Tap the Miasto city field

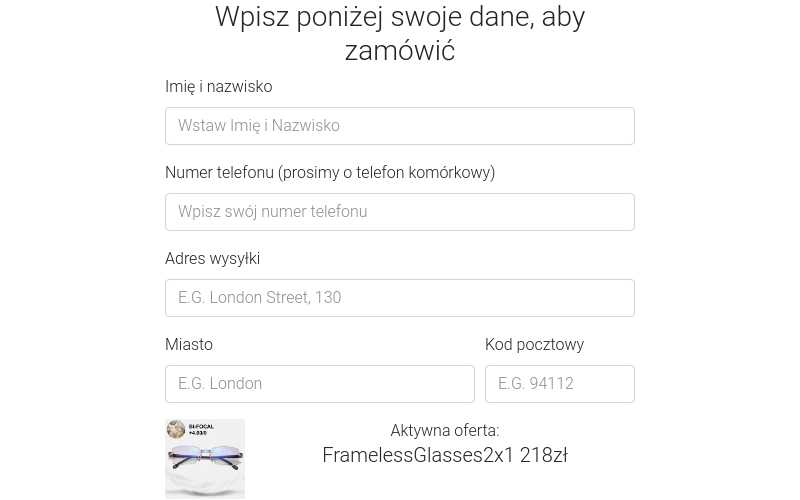(x=319, y=384)
